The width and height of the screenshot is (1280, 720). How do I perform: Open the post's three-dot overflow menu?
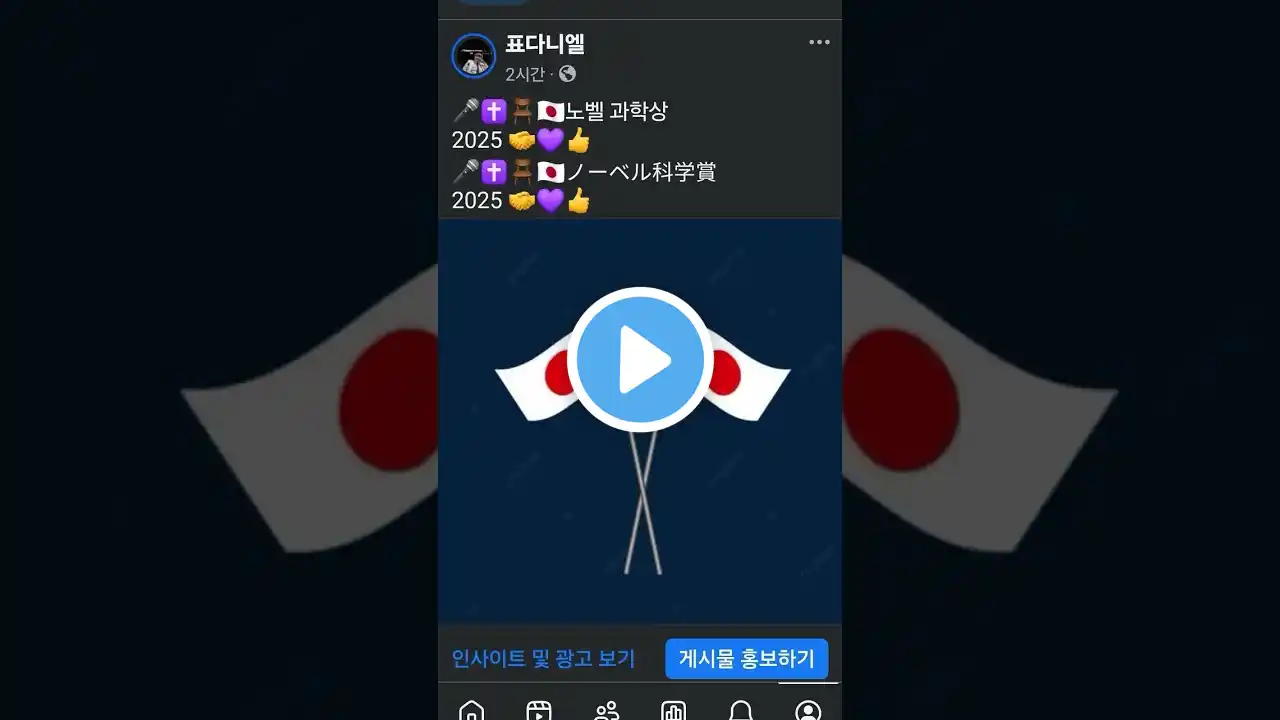pos(819,42)
